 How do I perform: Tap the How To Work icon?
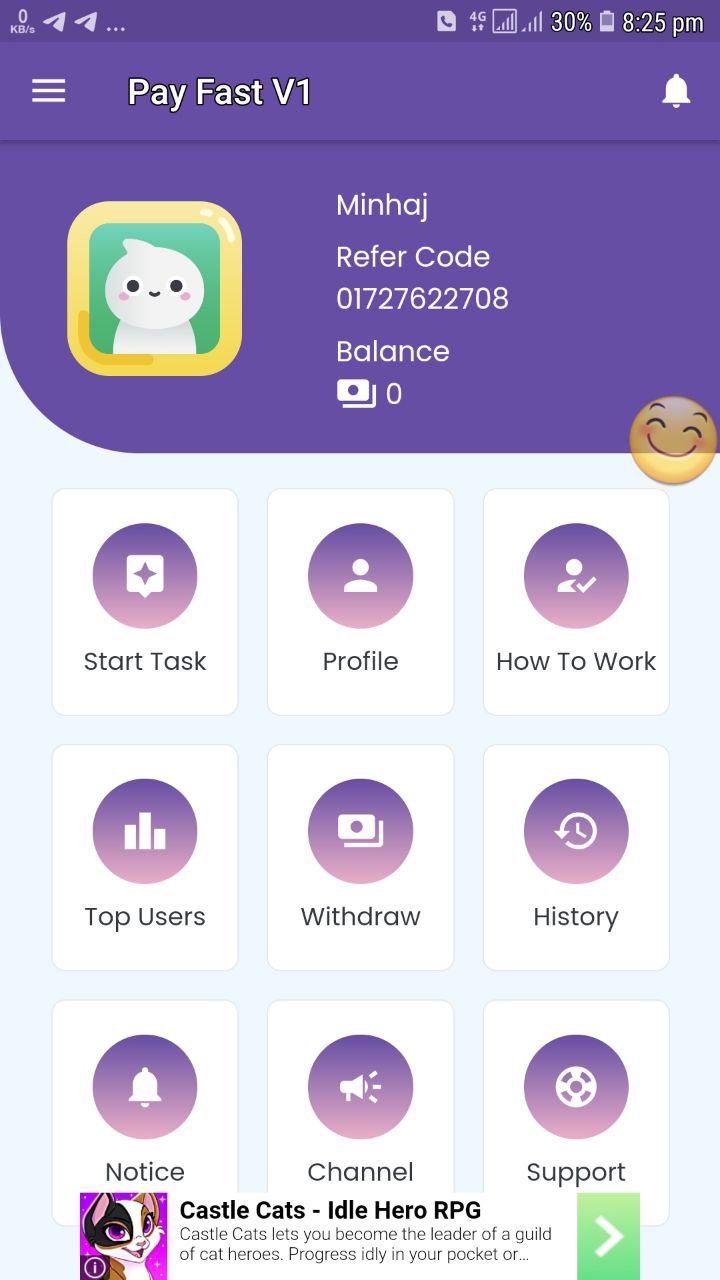click(x=576, y=575)
